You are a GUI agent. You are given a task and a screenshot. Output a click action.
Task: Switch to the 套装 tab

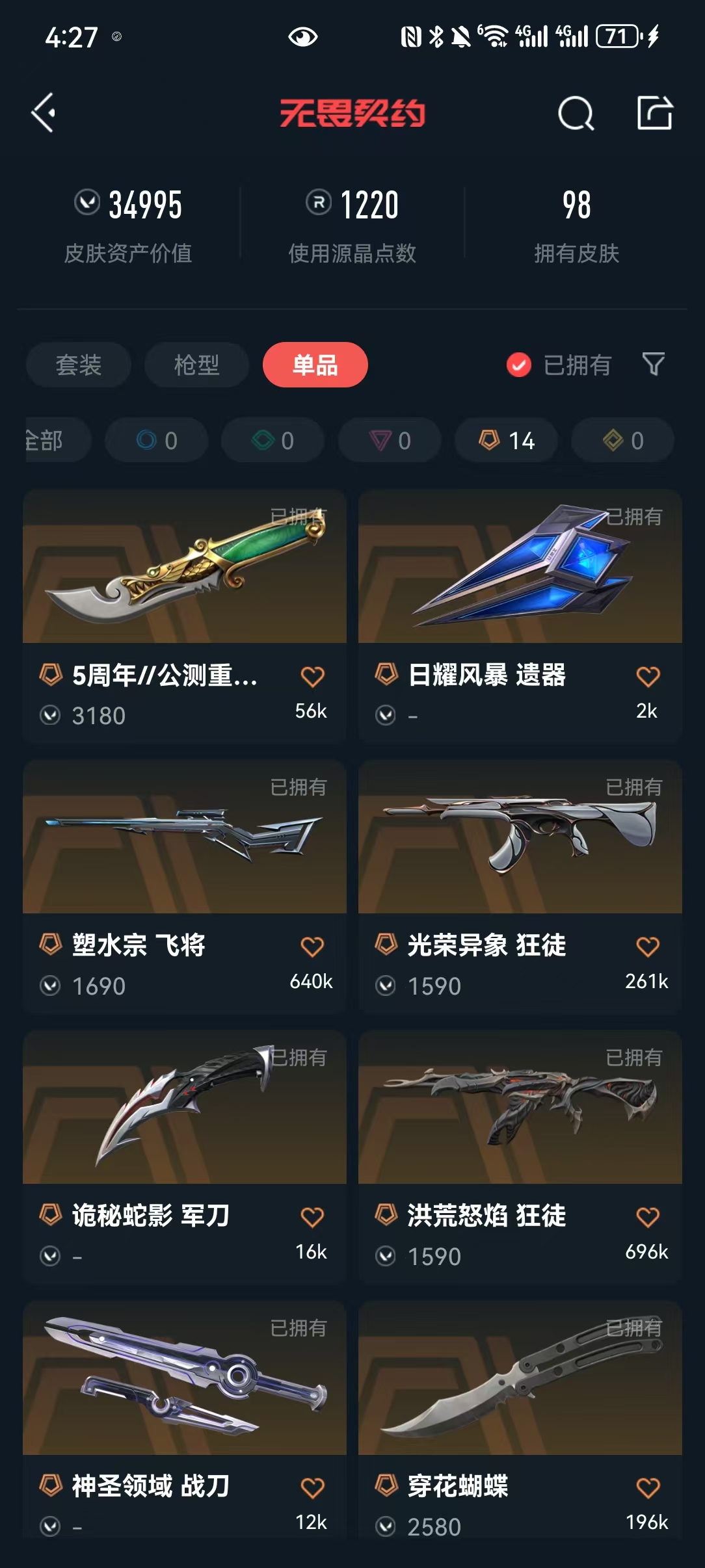tap(79, 365)
